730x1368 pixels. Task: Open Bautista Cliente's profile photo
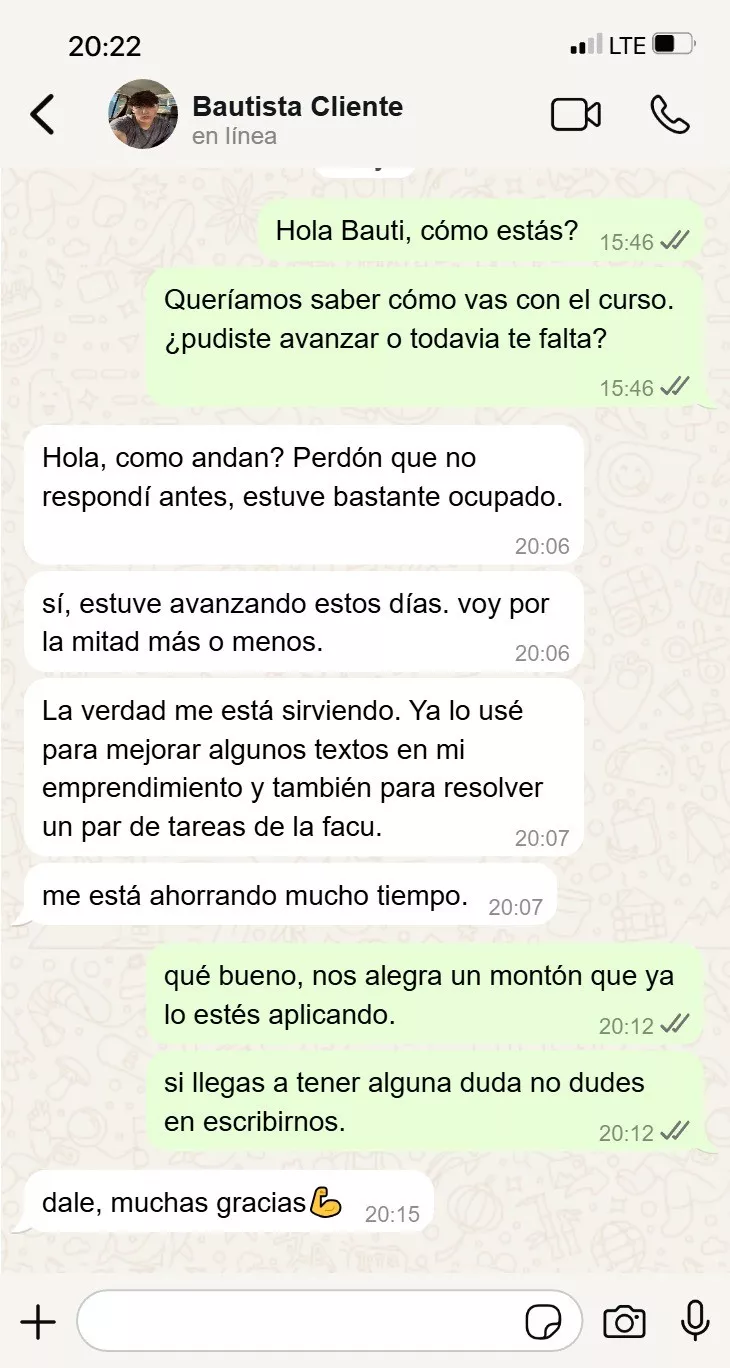click(x=143, y=115)
